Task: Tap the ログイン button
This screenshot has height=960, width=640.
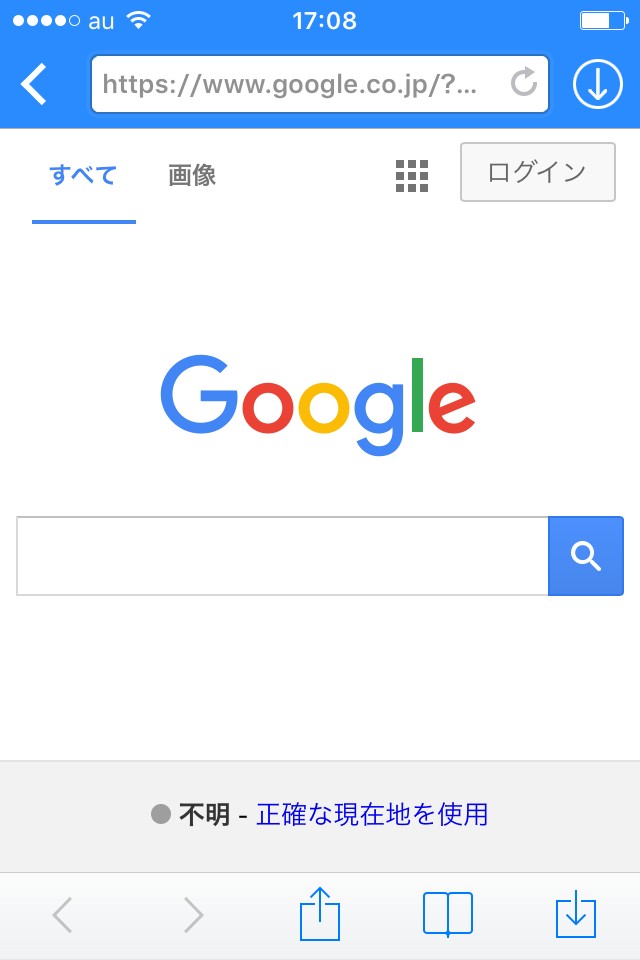Action: 538,172
